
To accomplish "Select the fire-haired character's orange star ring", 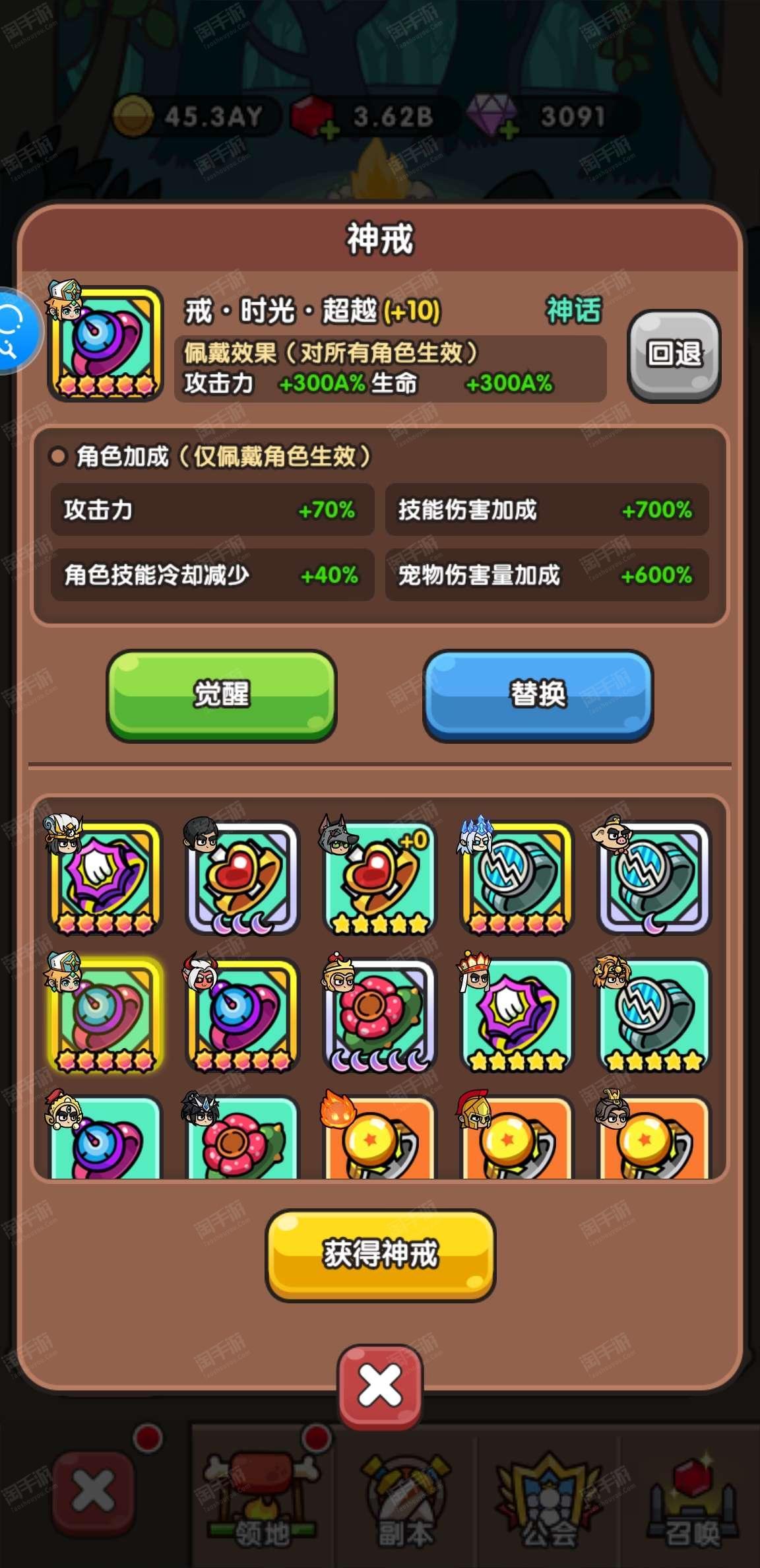I will [x=379, y=1136].
